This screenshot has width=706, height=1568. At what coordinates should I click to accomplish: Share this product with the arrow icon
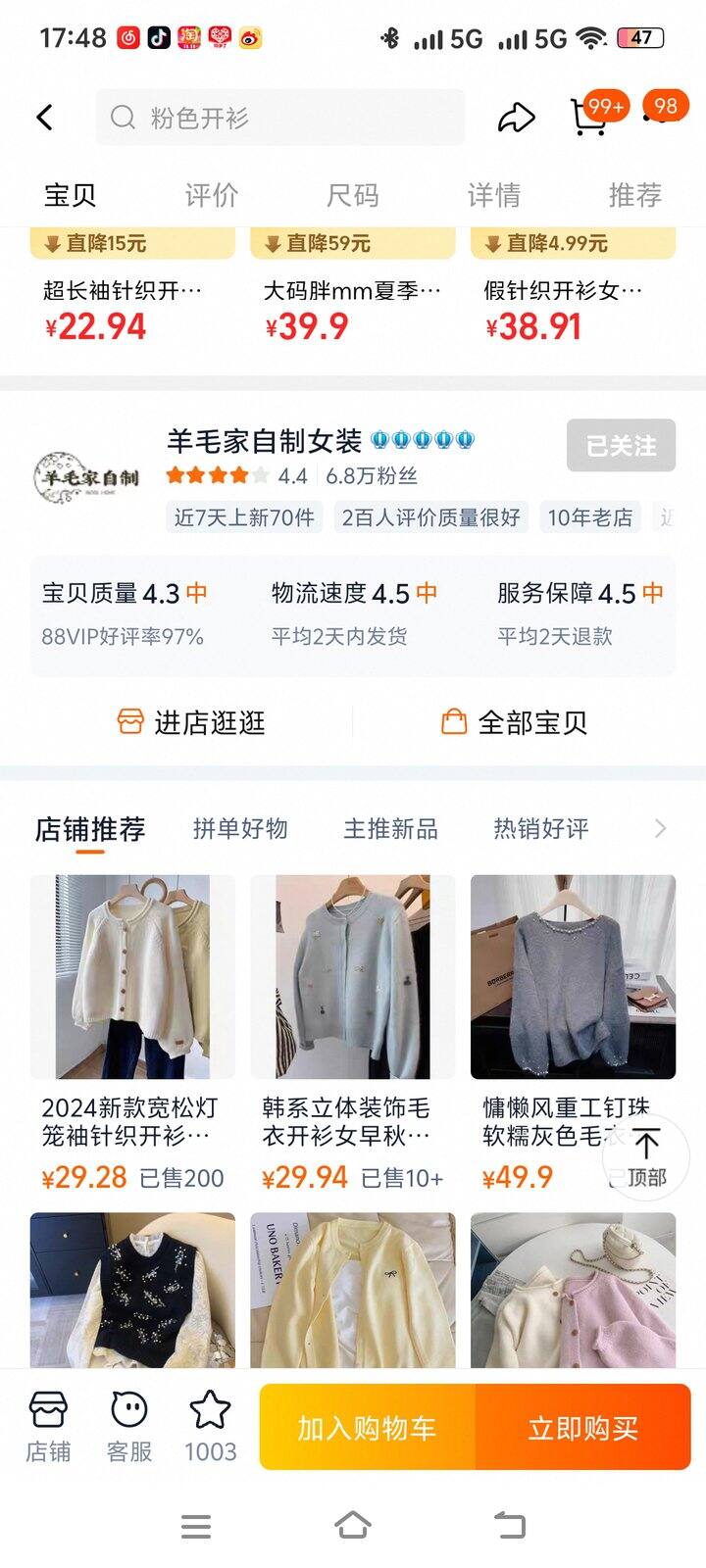coord(516,119)
